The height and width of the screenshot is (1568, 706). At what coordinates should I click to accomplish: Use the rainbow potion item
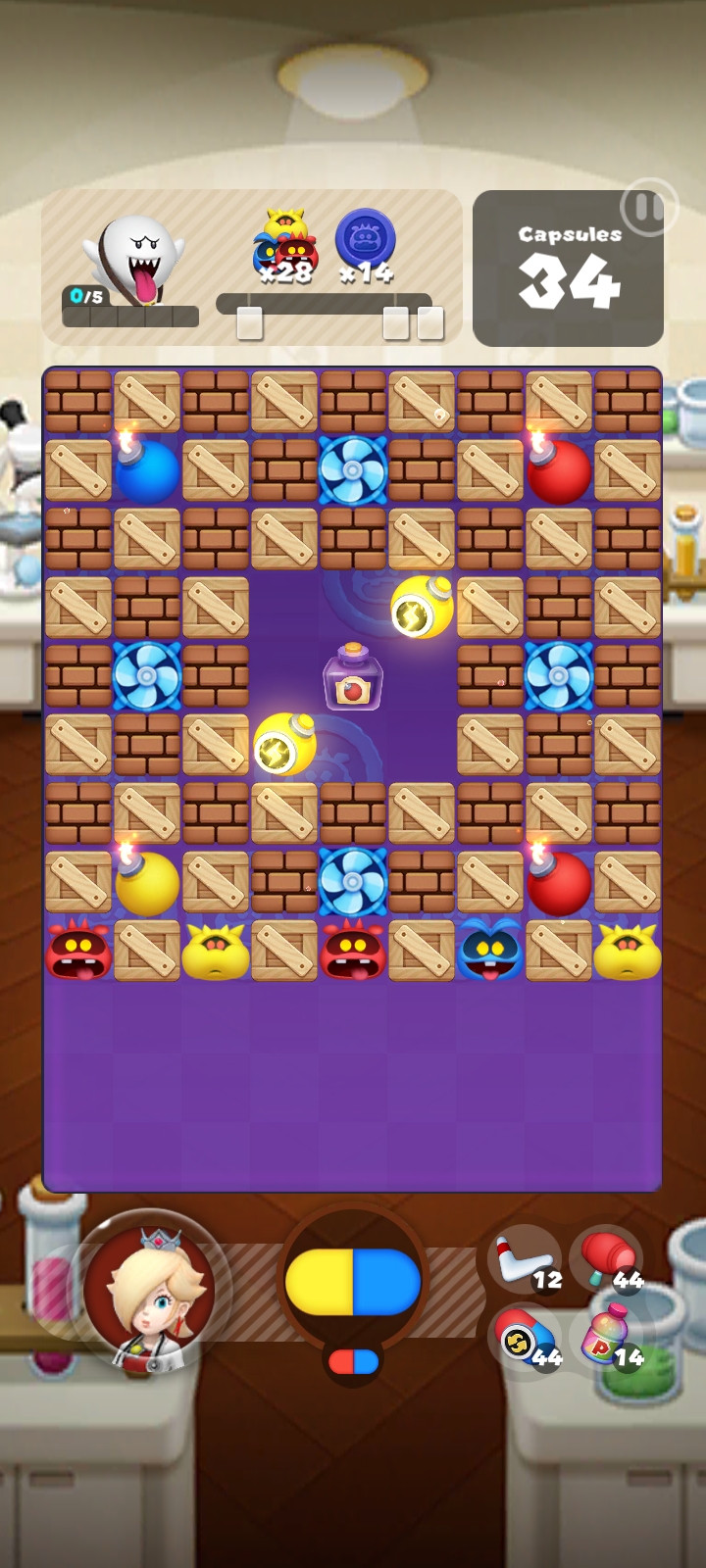pos(609,1340)
